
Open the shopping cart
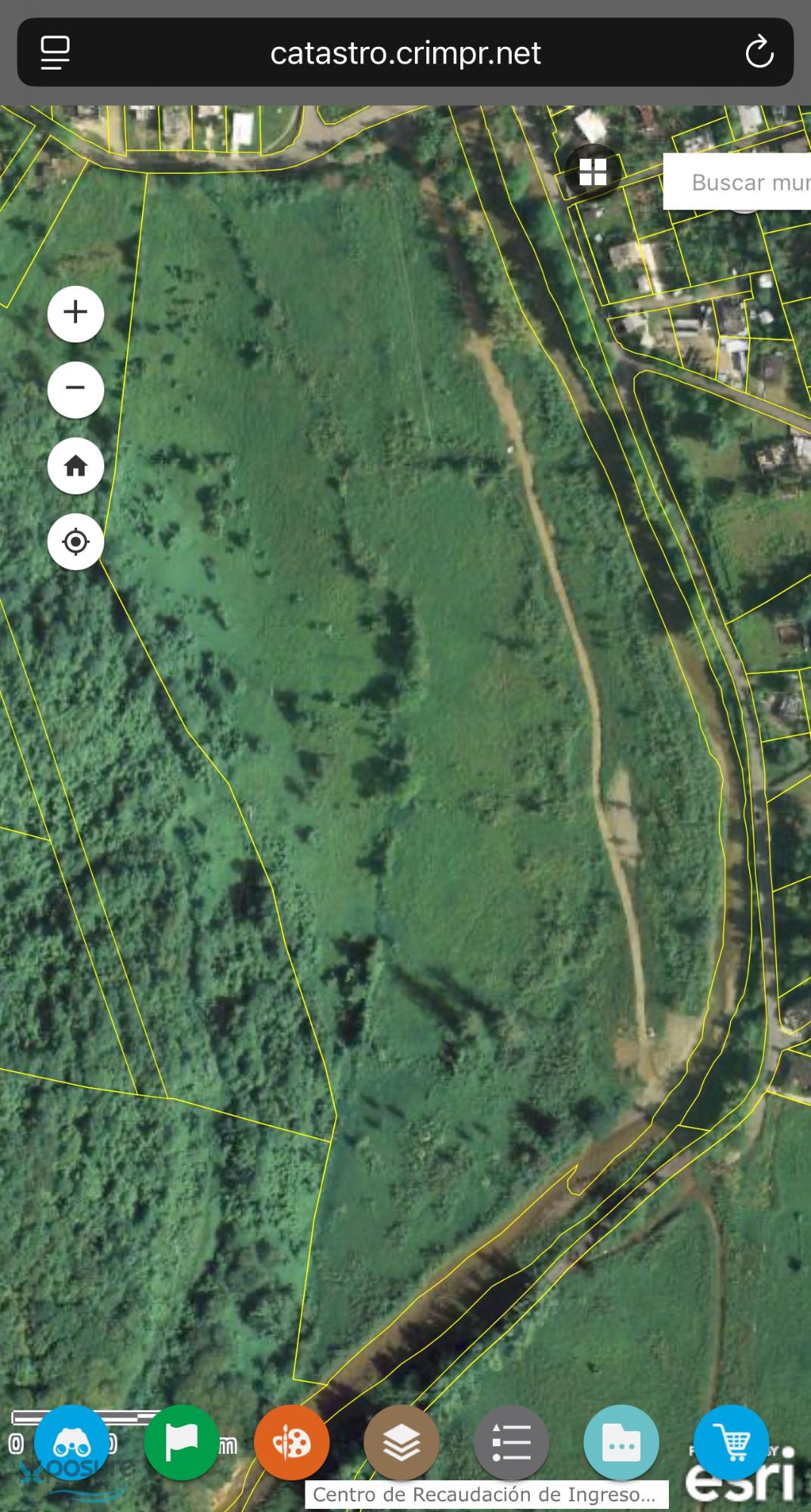click(x=731, y=1442)
